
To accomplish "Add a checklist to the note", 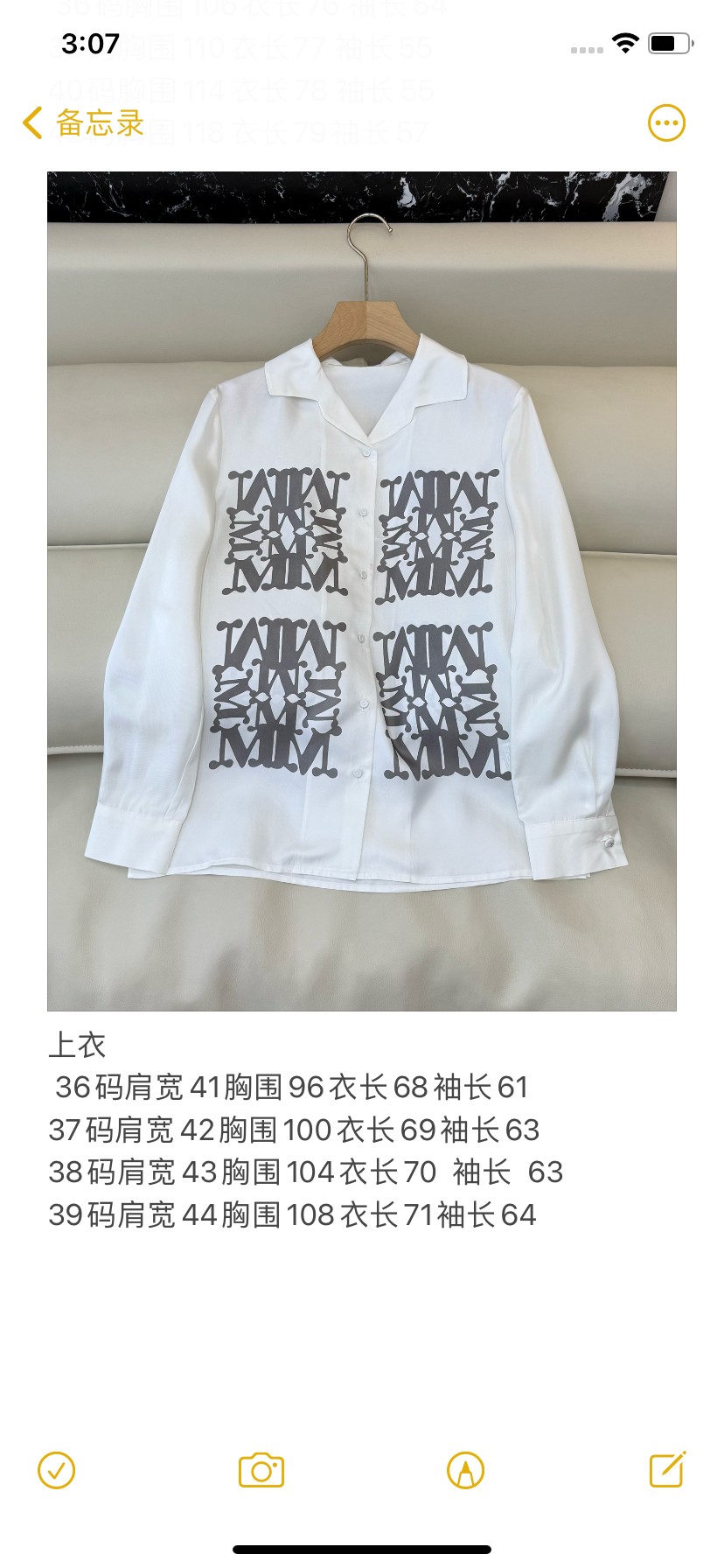I will tap(57, 1470).
